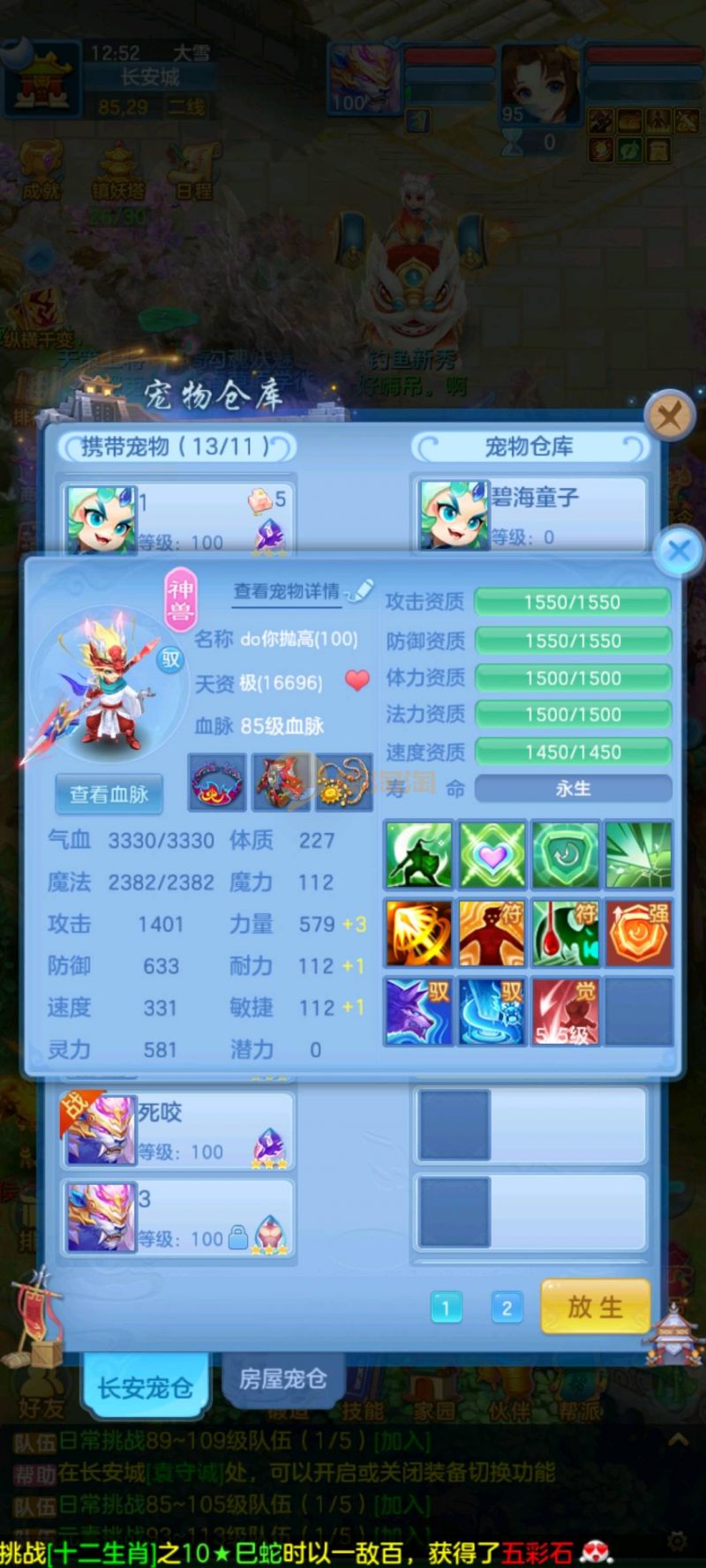Open the necklace equipment slot
706x1568 pixels.
[342, 783]
